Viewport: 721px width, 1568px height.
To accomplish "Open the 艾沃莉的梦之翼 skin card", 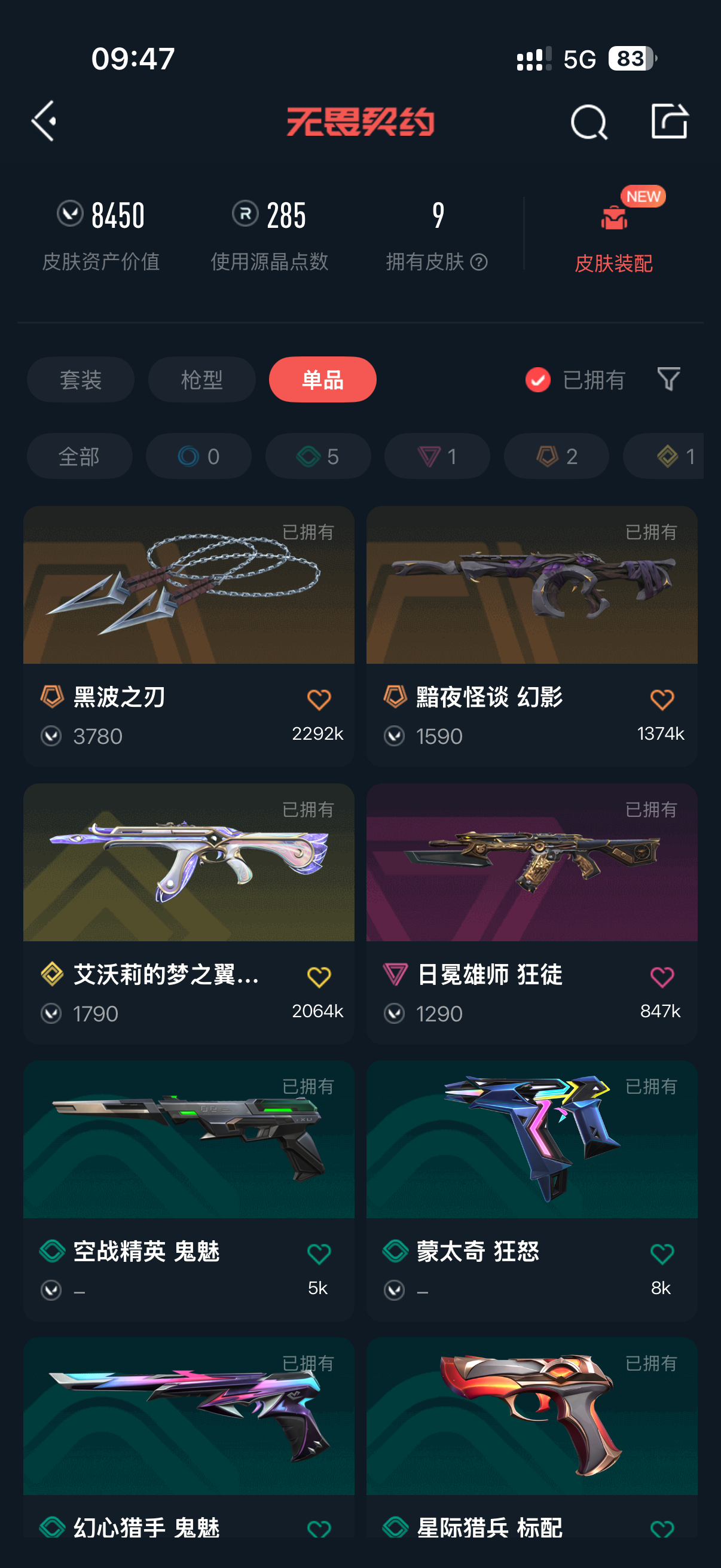I will [x=188, y=913].
